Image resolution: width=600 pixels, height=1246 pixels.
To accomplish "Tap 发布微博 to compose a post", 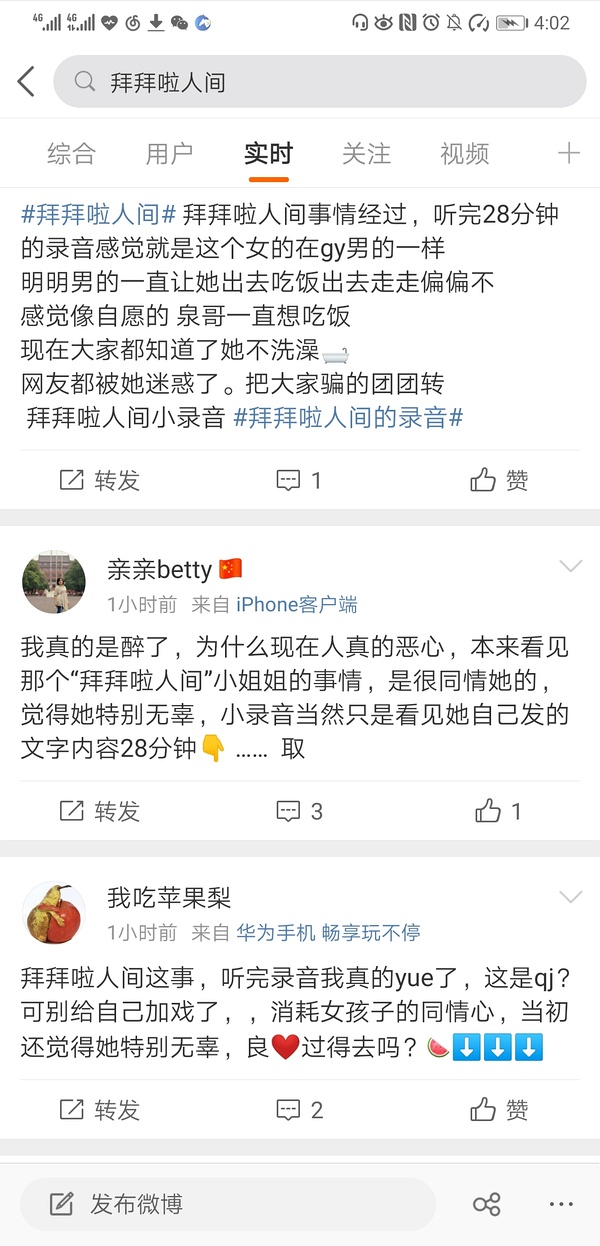I will (227, 1204).
